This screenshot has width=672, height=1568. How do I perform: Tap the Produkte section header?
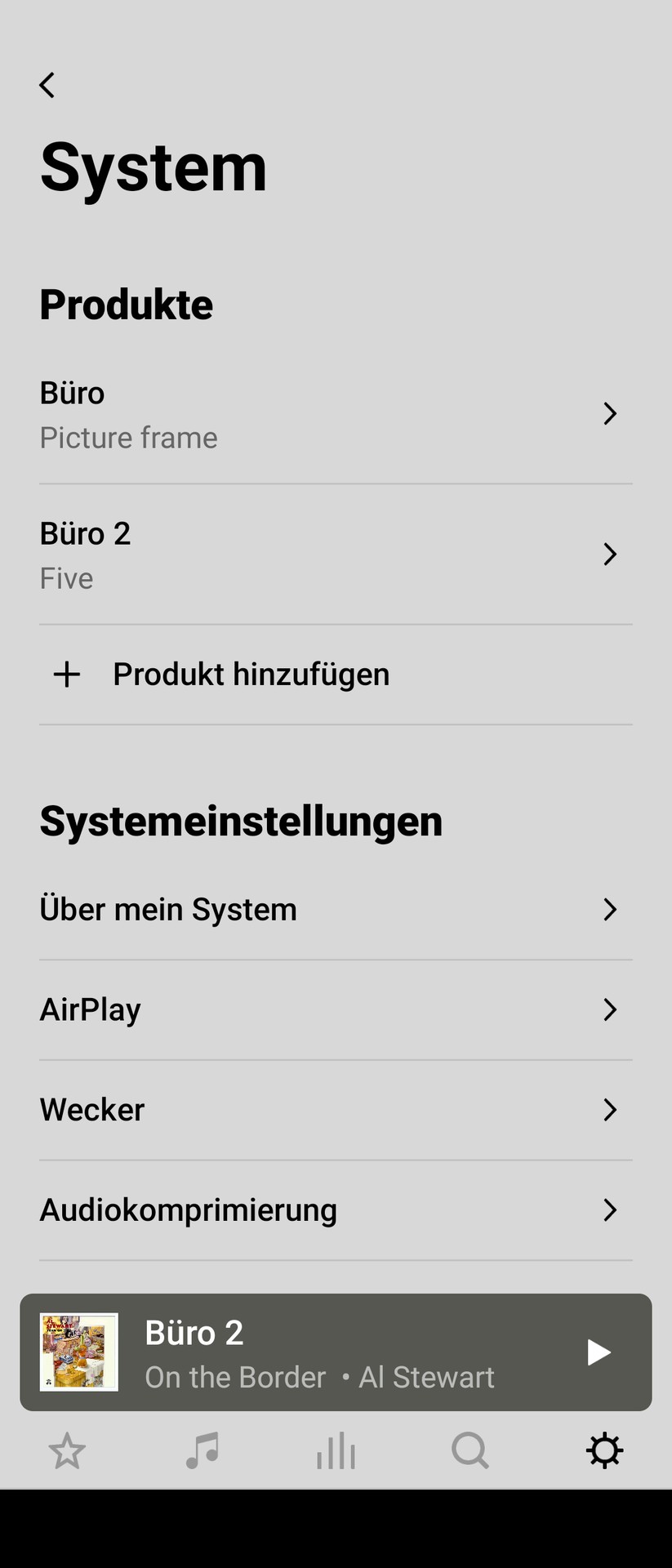click(x=127, y=305)
